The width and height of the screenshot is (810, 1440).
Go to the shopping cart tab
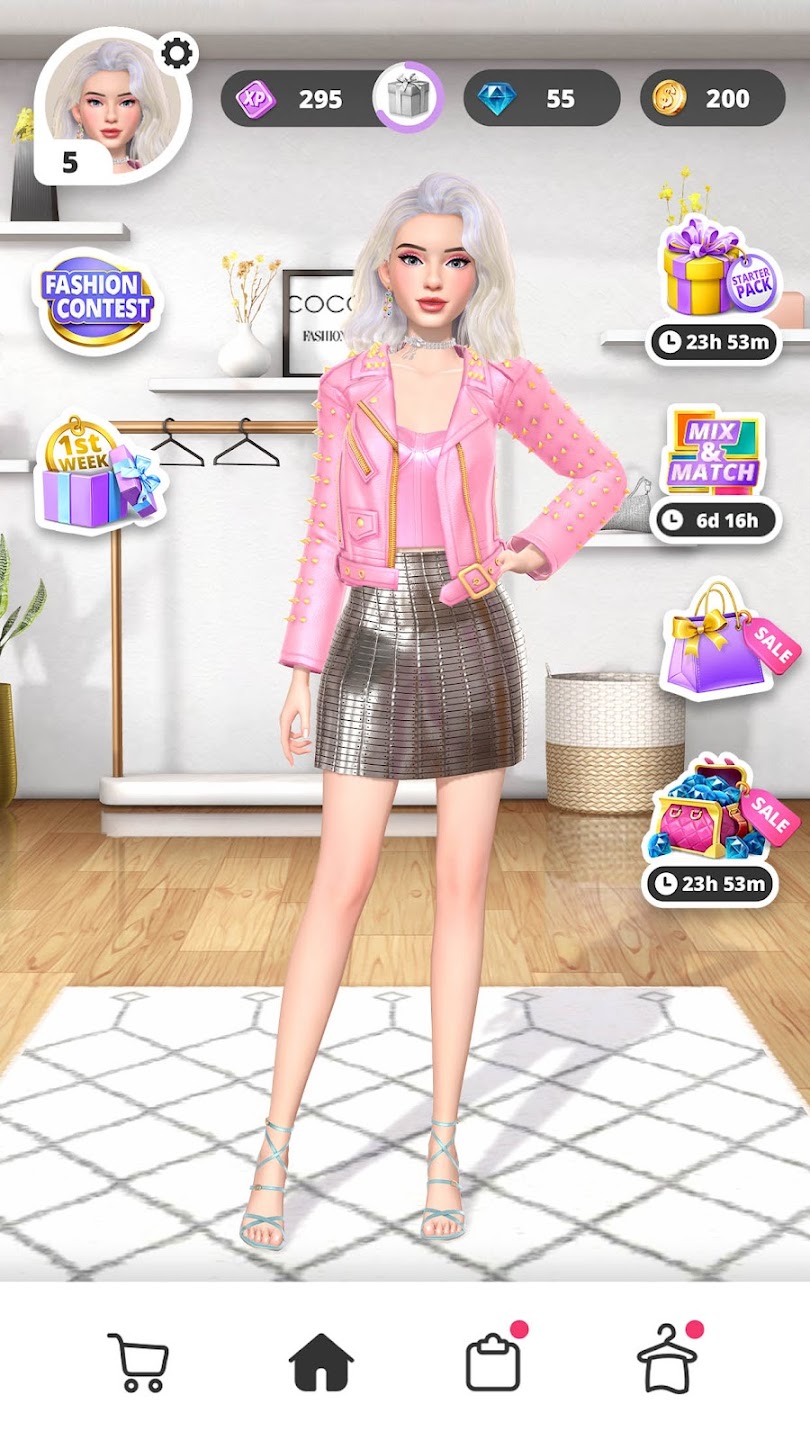click(x=138, y=1362)
